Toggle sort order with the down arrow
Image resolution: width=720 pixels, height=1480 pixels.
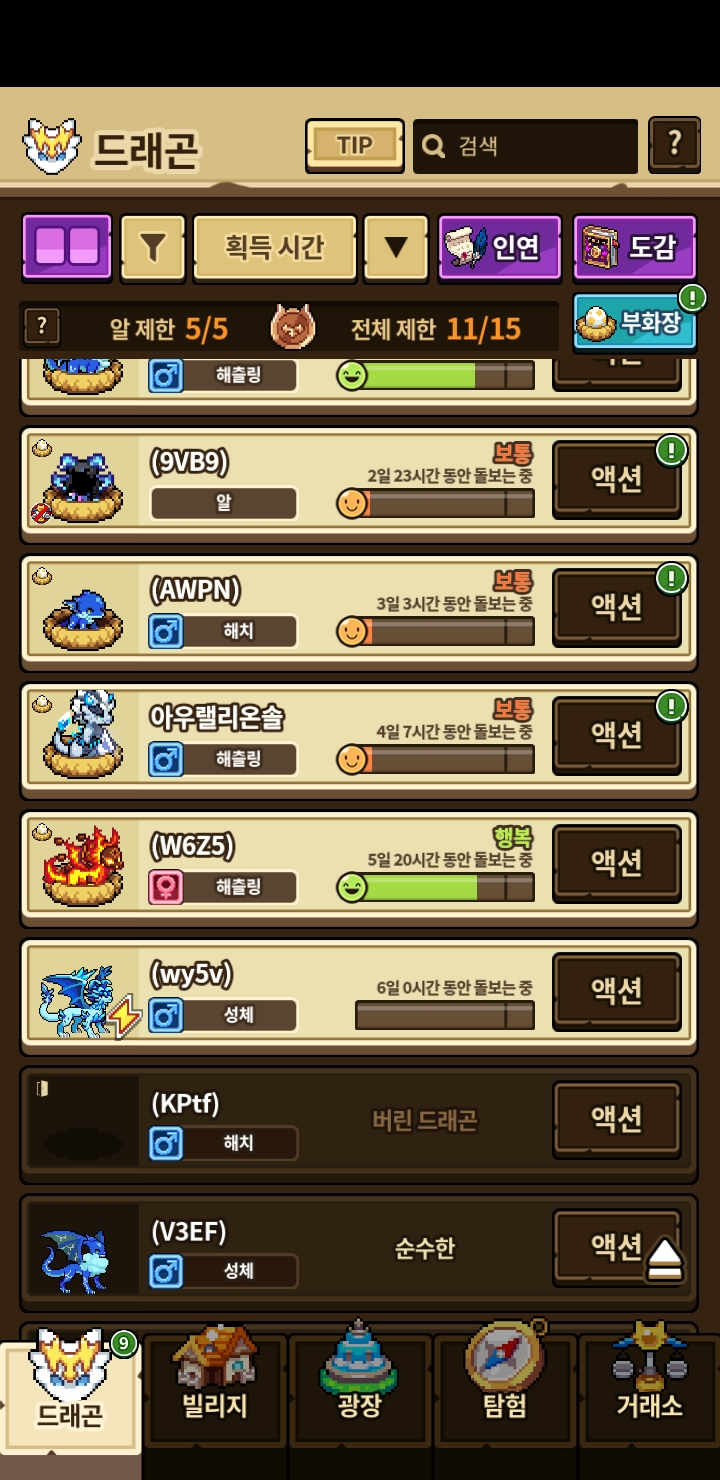click(396, 247)
